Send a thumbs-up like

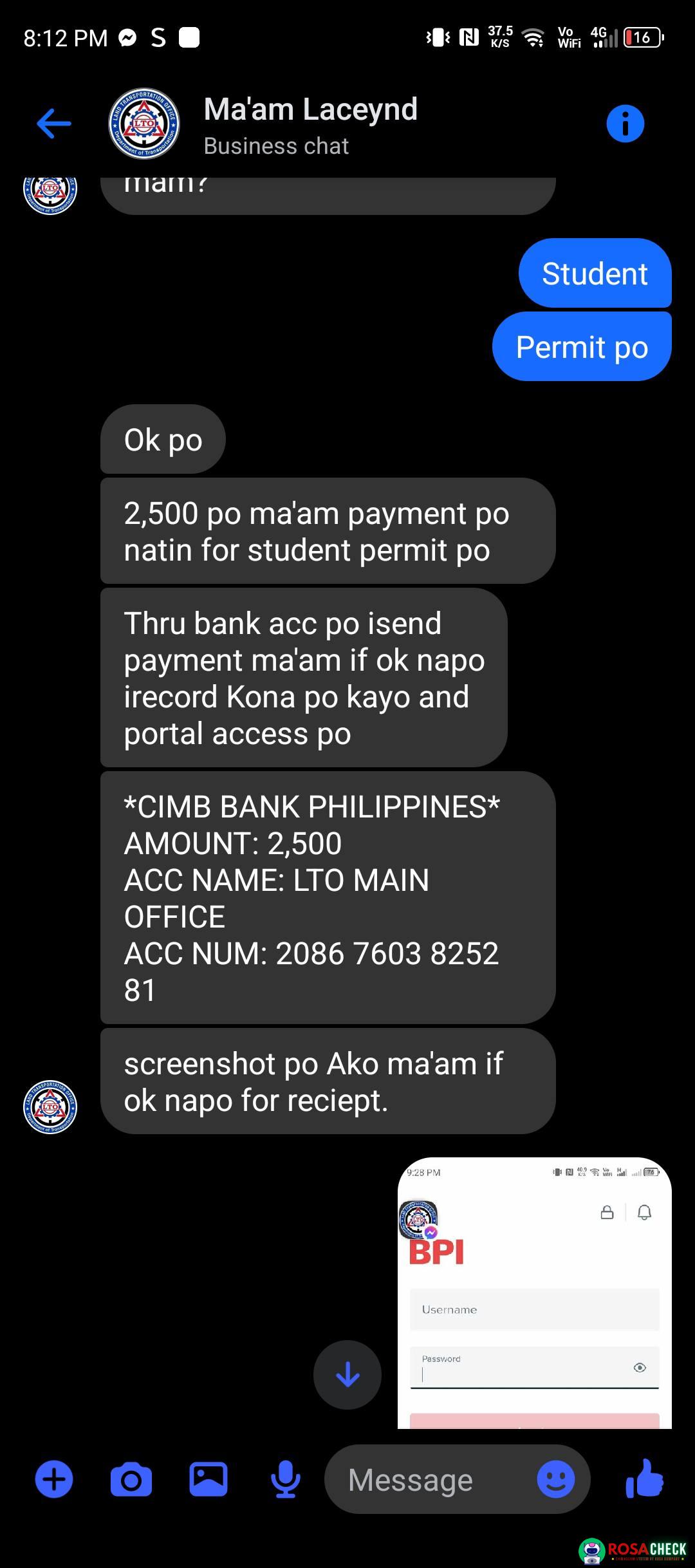pyautogui.click(x=645, y=1478)
